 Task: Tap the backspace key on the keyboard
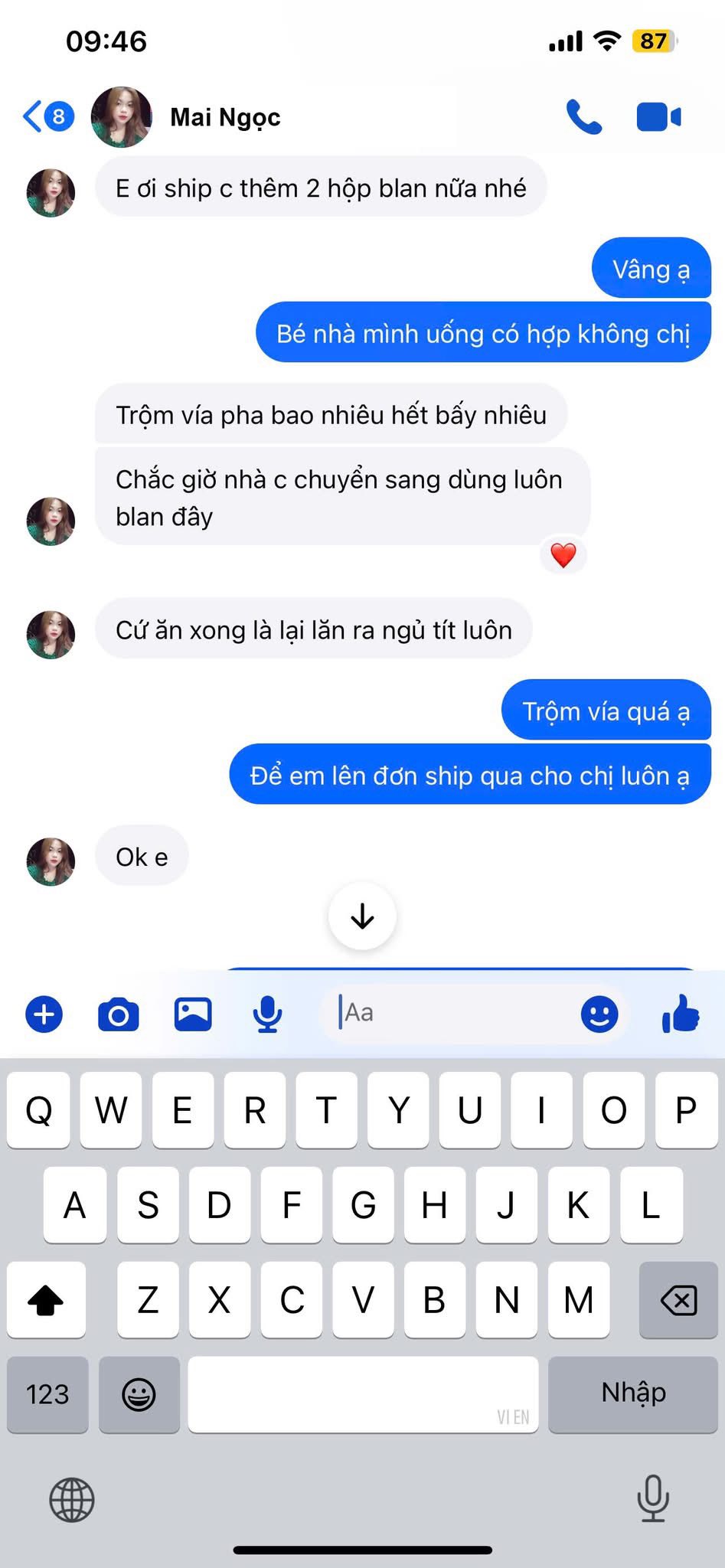(678, 1299)
